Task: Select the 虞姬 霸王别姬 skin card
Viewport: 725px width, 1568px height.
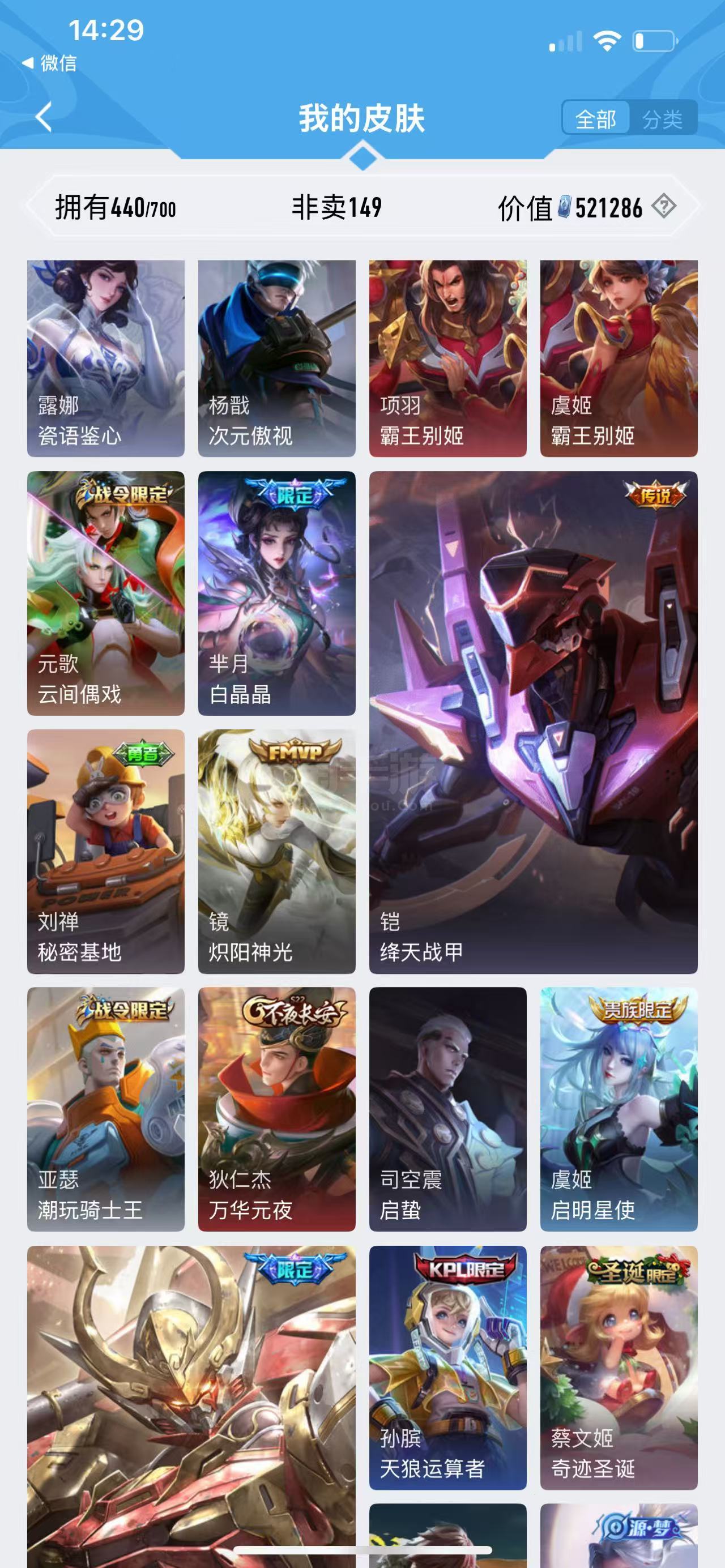Action: pos(619,358)
